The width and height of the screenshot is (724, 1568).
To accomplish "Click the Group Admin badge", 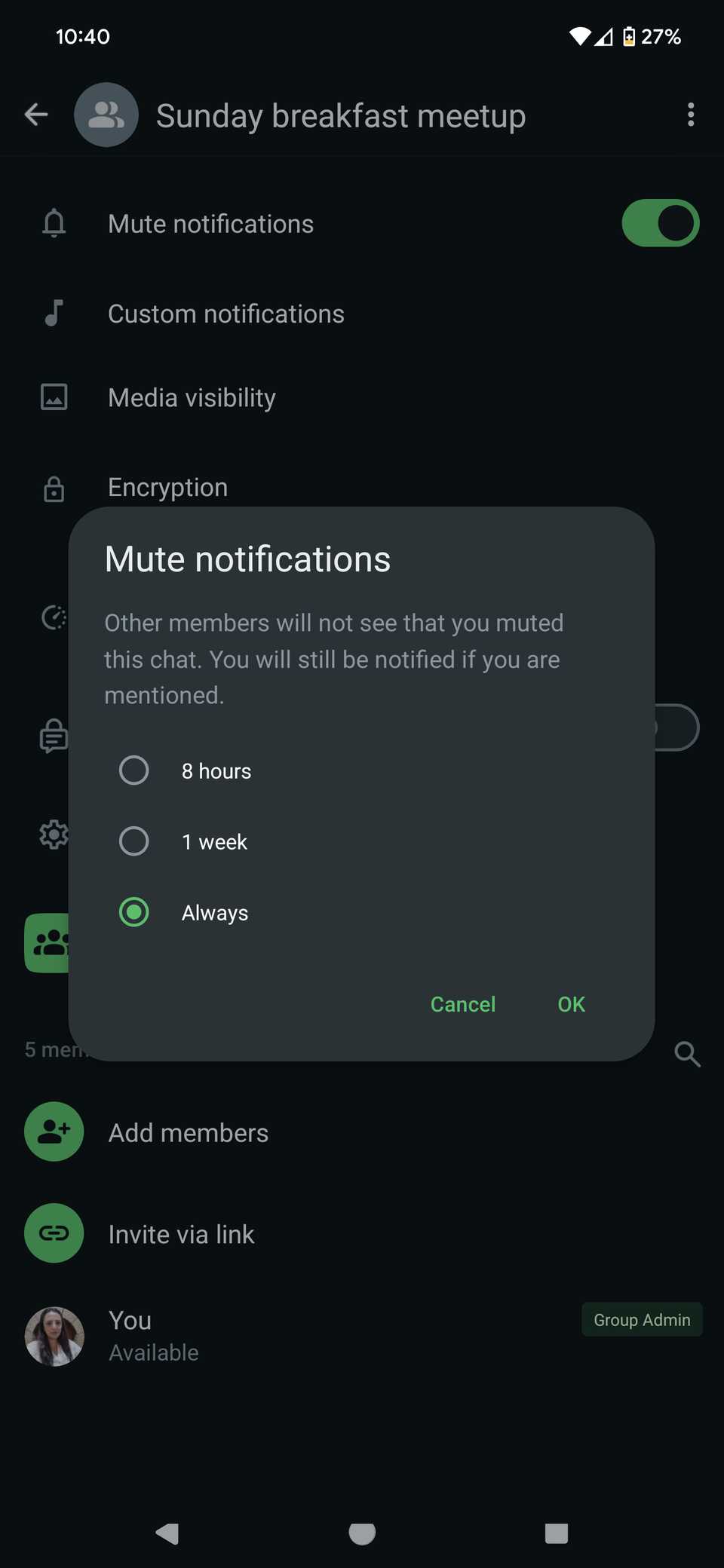I will pyautogui.click(x=641, y=1320).
